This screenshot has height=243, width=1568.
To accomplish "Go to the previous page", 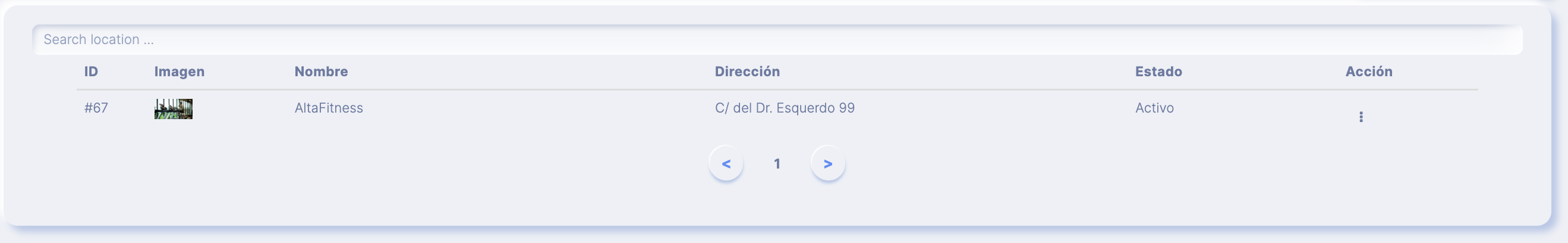I will pyautogui.click(x=726, y=164).
